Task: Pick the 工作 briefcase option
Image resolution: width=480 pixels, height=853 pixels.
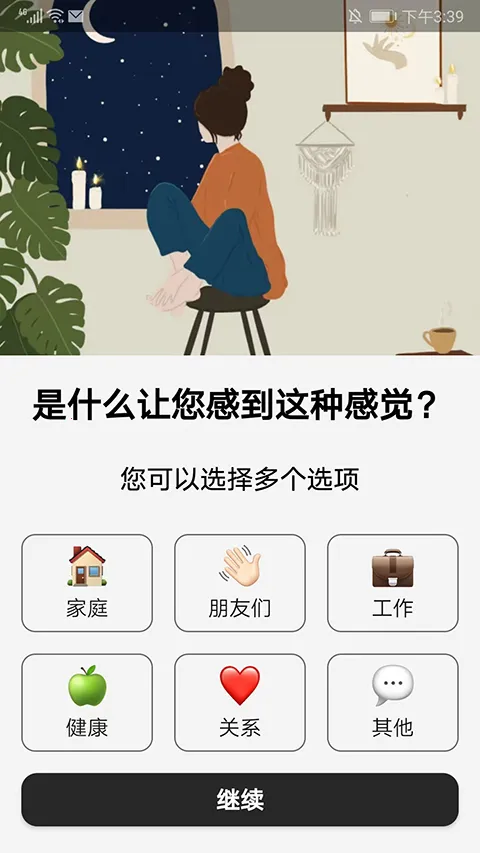Action: (393, 583)
